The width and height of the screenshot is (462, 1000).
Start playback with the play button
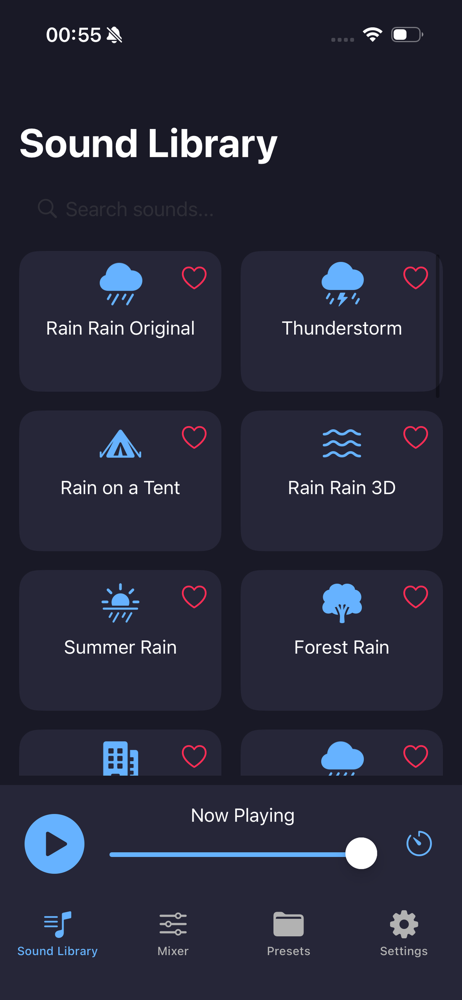pyautogui.click(x=54, y=844)
